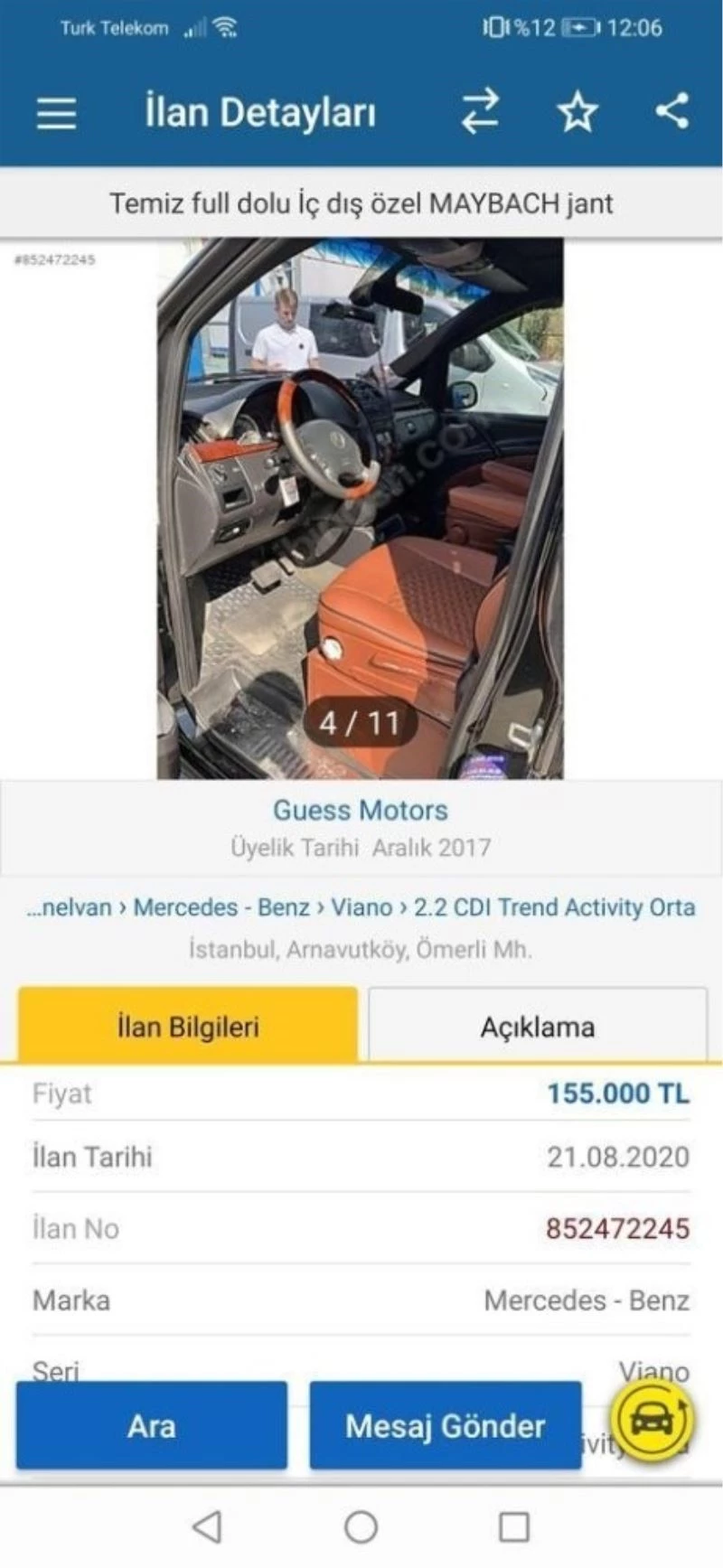Add this listing to favorites
This screenshot has width=723, height=1568.
(577, 112)
